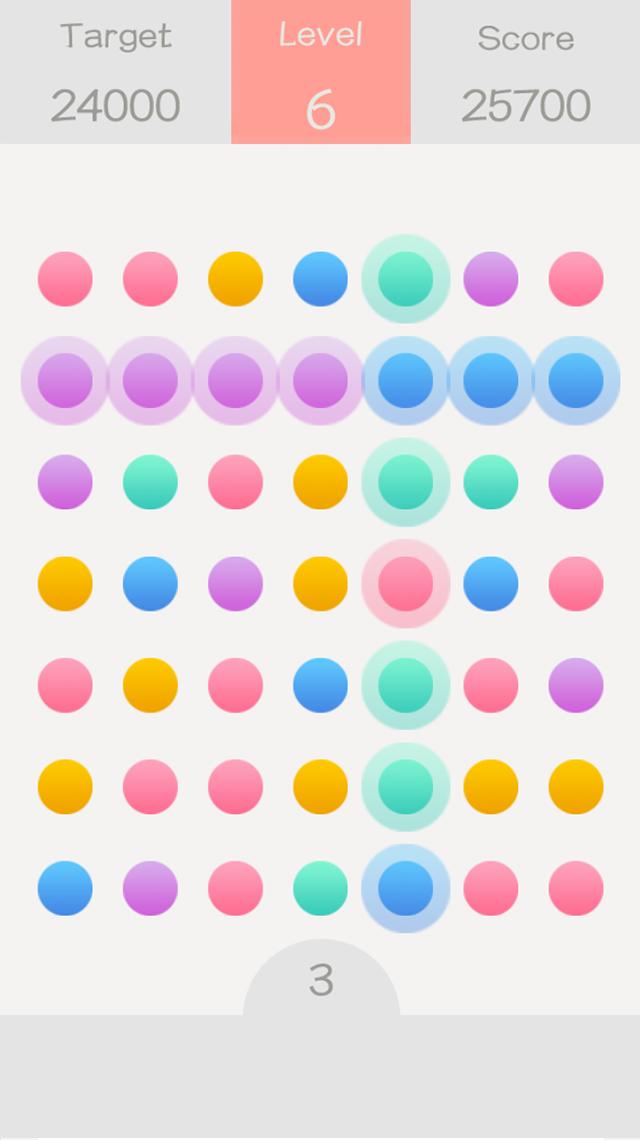The image size is (640, 1140).
Task: Tap the highlighted pink dot with halo
Action: [x=405, y=584]
